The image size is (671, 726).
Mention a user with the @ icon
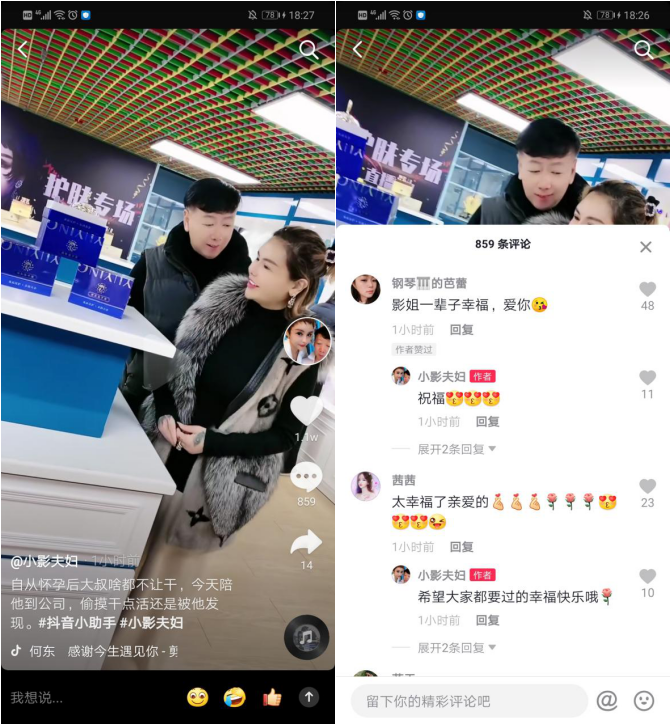[607, 701]
